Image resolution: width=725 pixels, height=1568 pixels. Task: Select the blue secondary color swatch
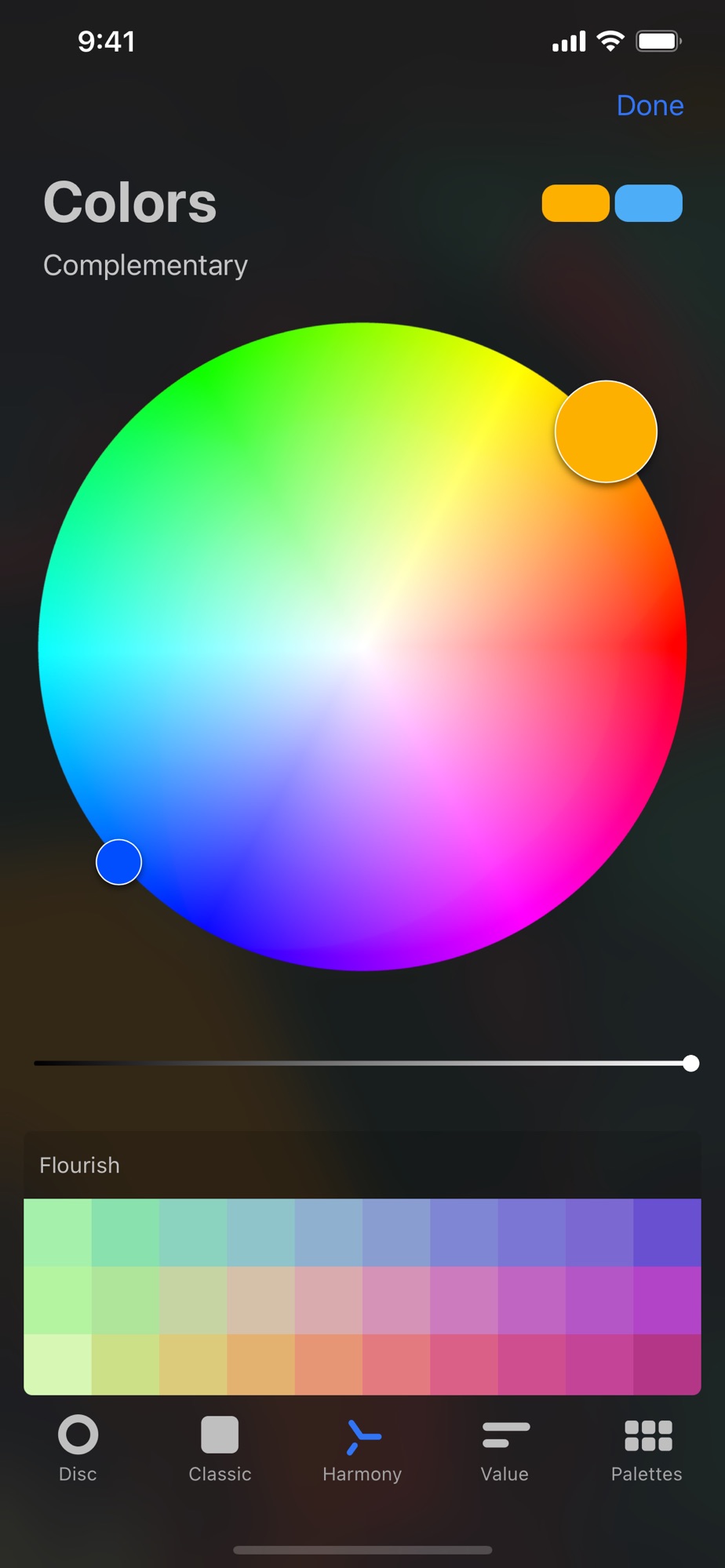point(648,203)
